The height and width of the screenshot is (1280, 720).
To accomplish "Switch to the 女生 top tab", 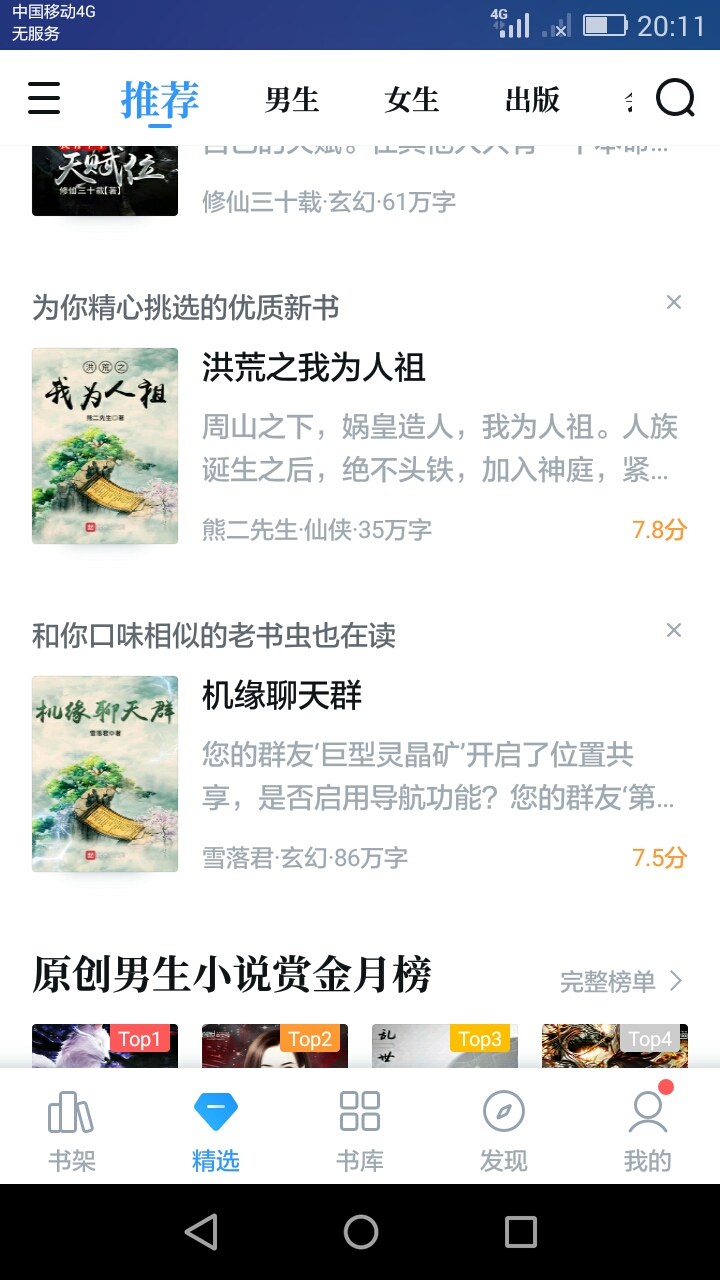I will (412, 100).
